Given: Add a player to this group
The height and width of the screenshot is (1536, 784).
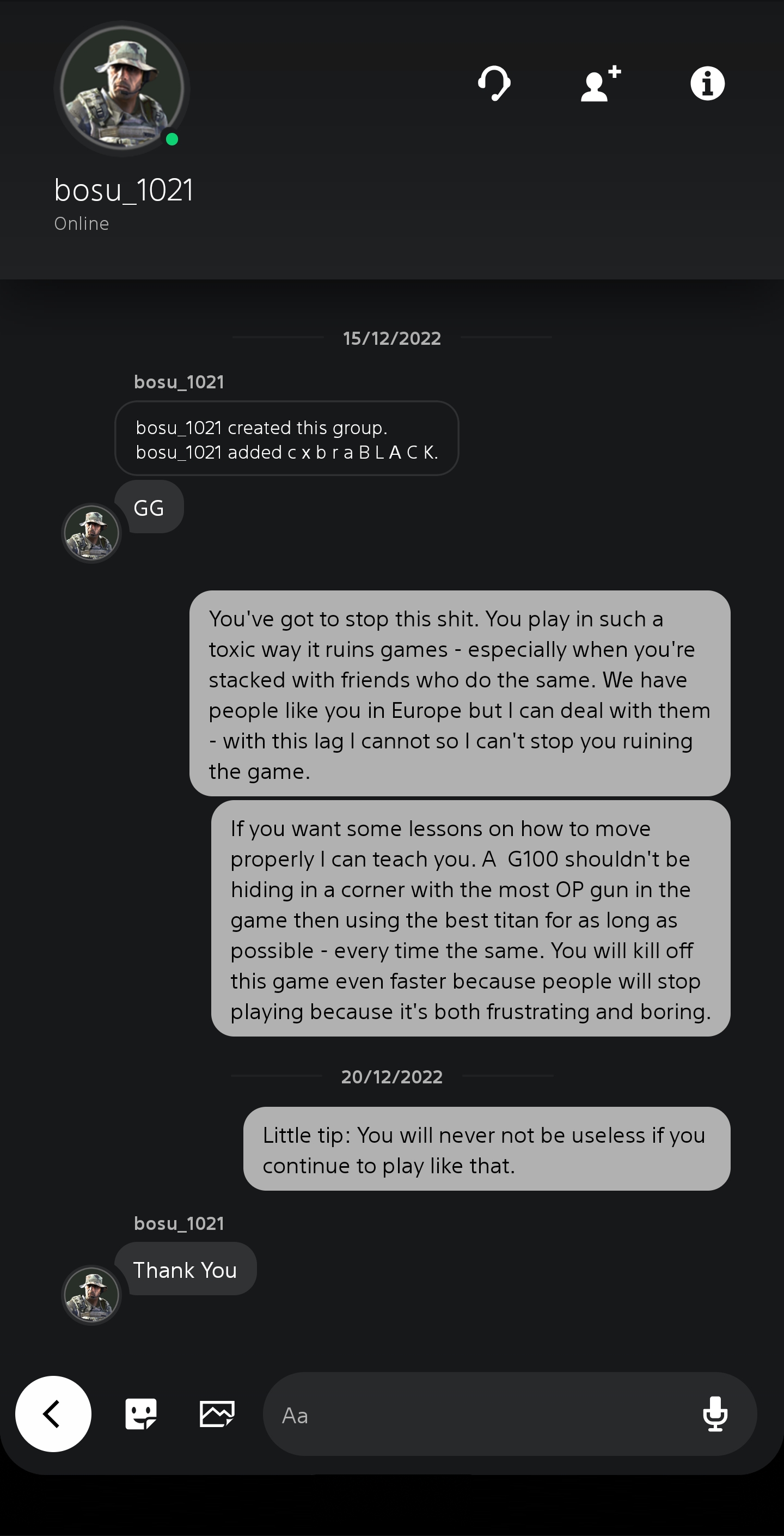Looking at the screenshot, I should (x=600, y=83).
